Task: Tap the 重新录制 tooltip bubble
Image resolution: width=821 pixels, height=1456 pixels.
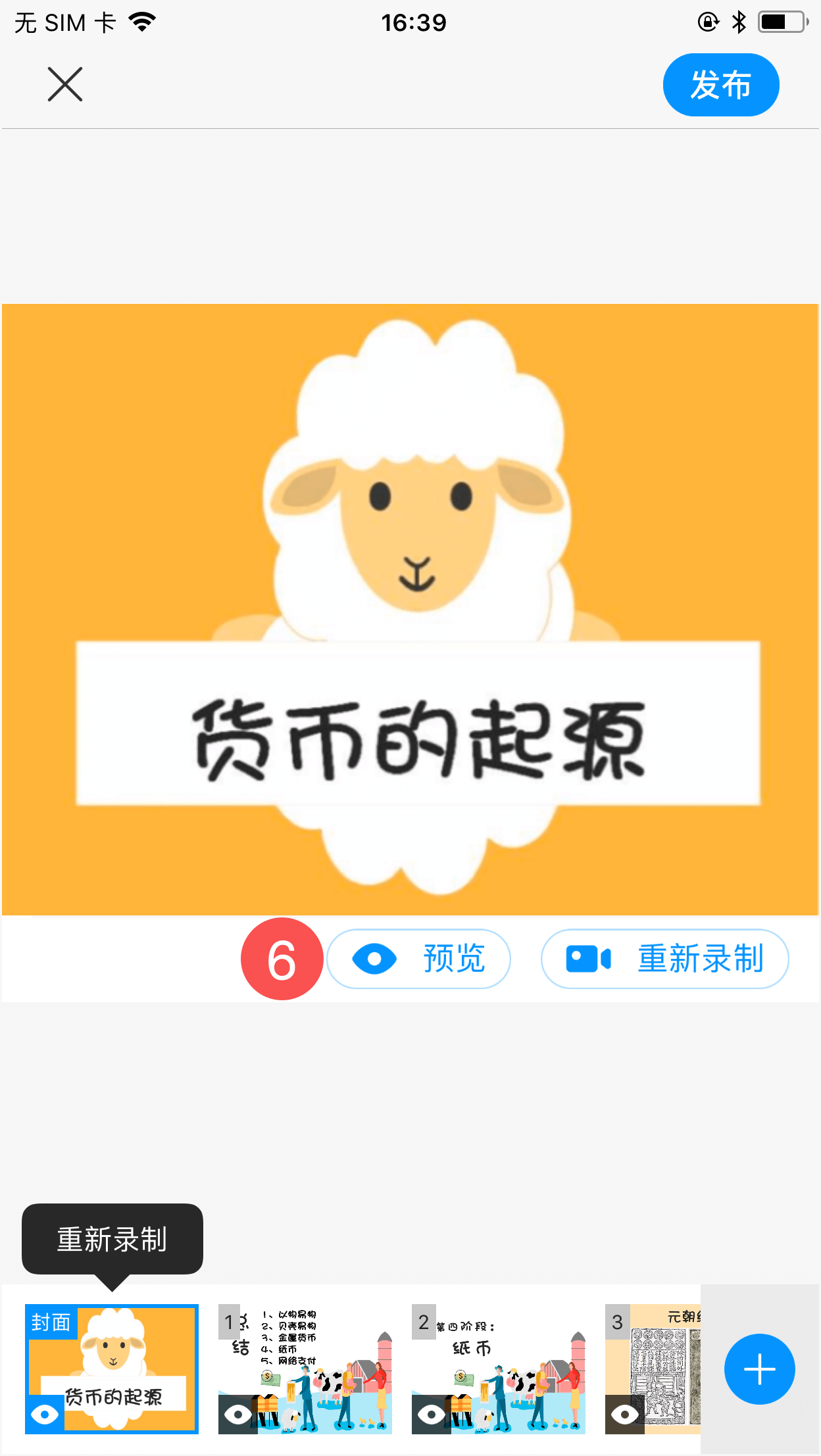Action: [x=112, y=1239]
